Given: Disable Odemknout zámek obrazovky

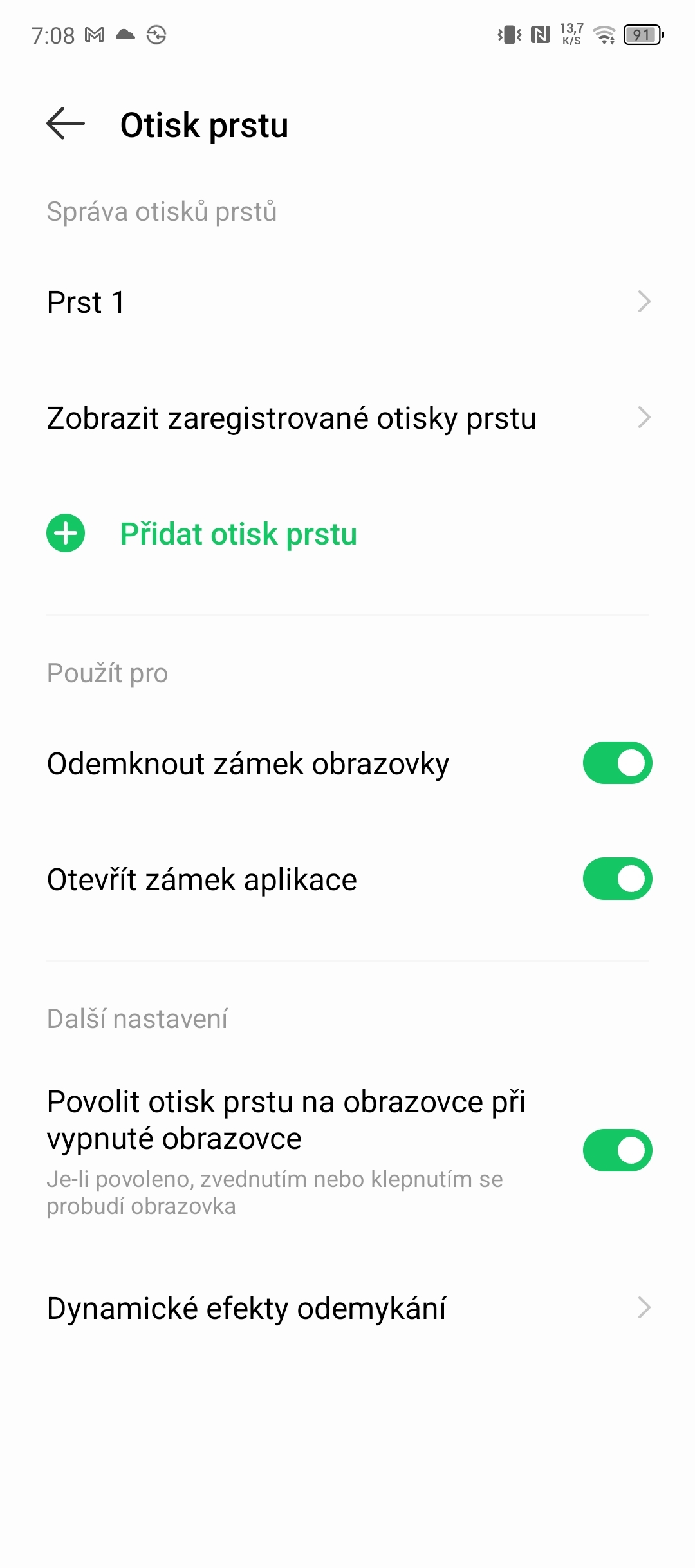Looking at the screenshot, I should tap(616, 763).
